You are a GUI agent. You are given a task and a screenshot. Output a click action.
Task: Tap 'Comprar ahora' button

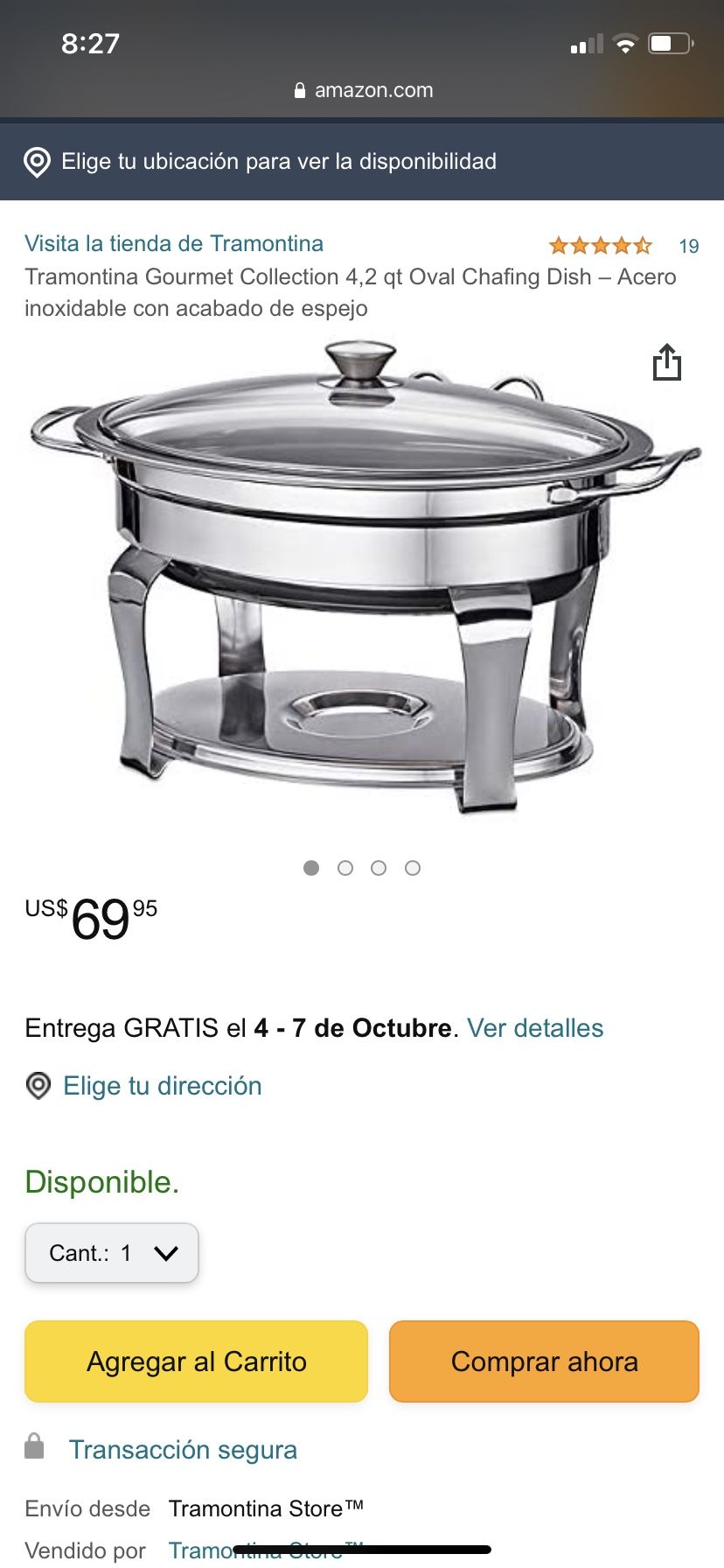pyautogui.click(x=544, y=1361)
